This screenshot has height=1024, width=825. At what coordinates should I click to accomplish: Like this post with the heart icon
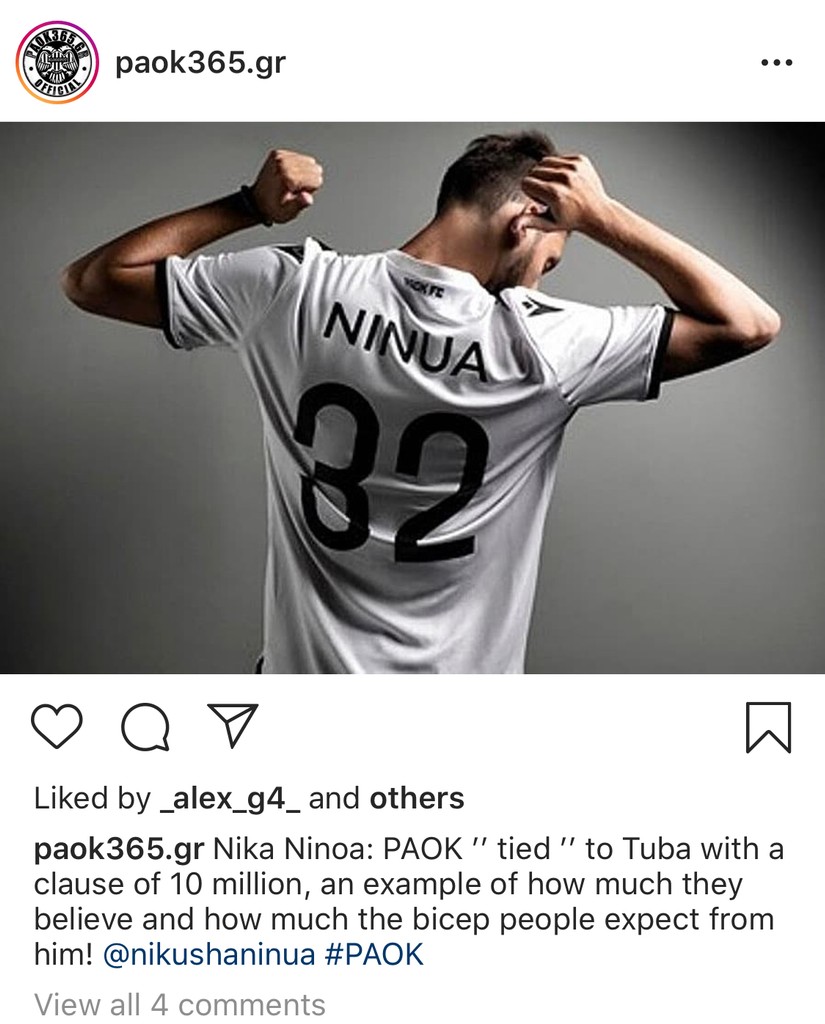[57, 726]
